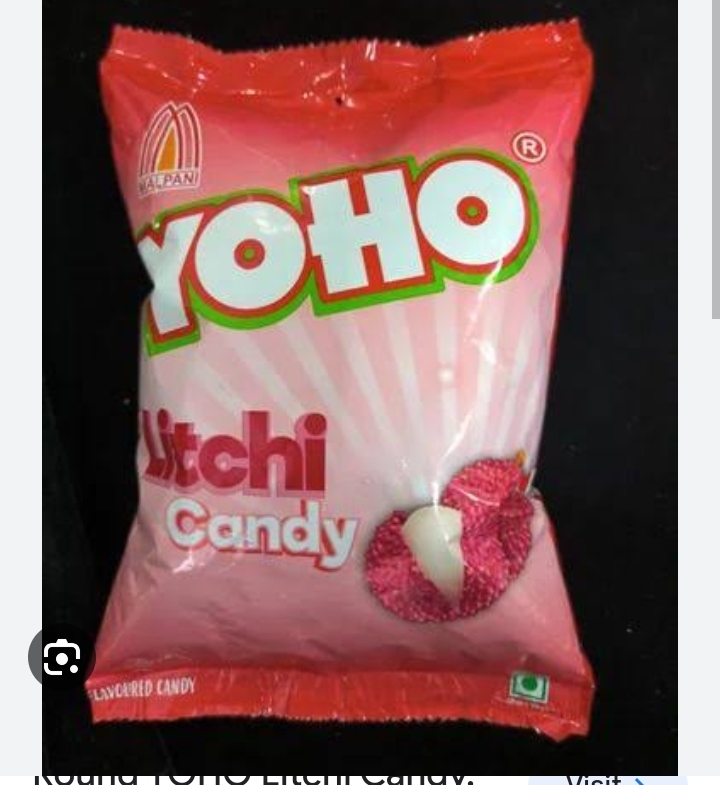Tap the Visit button
This screenshot has height=785, width=720.
(606, 777)
